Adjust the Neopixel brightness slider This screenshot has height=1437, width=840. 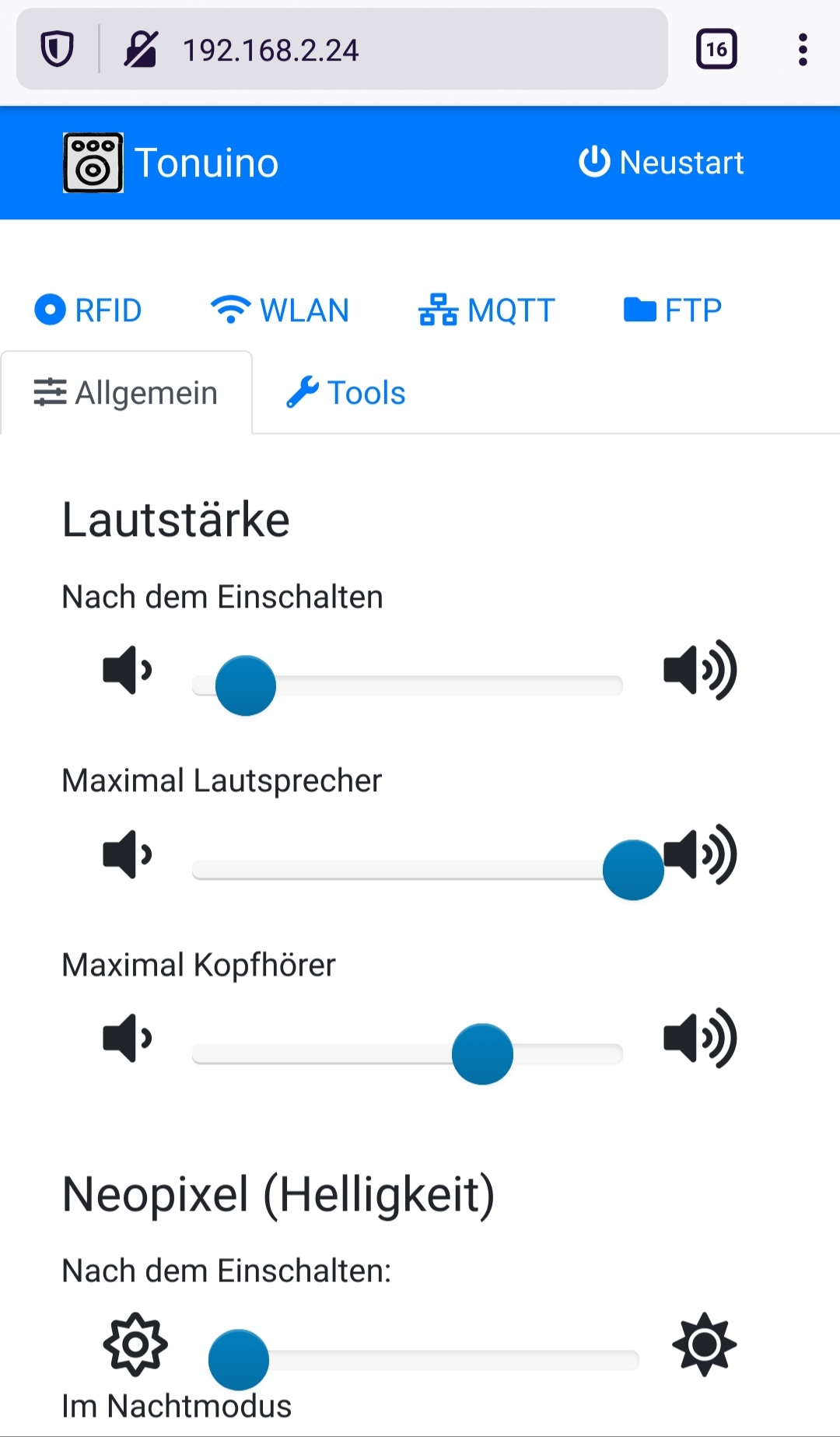click(x=424, y=1360)
